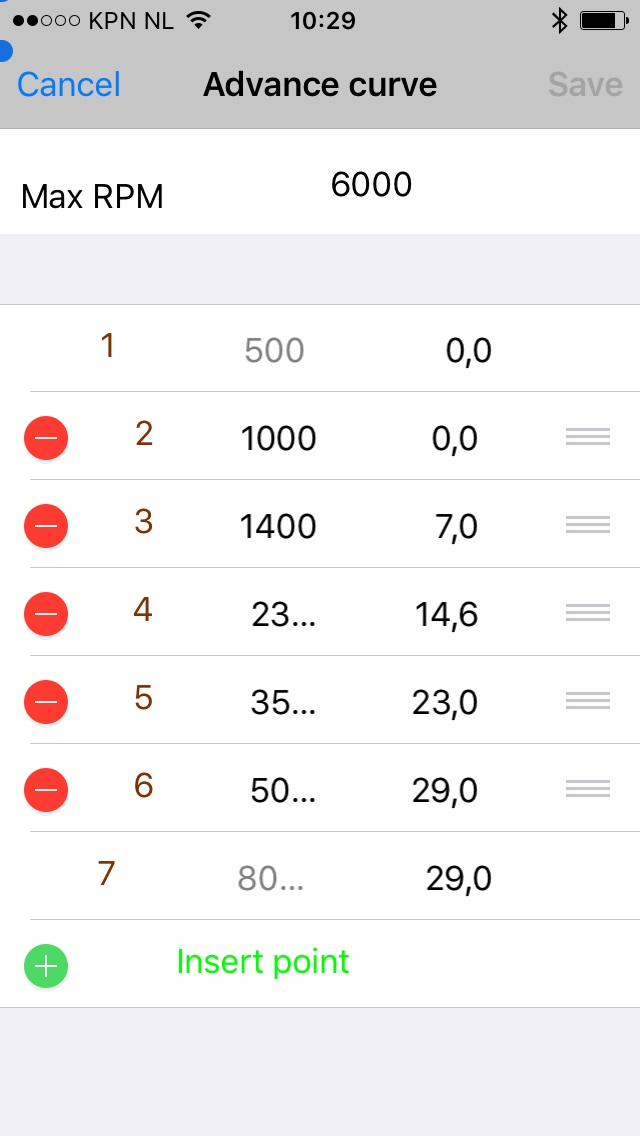The image size is (640, 1136).
Task: Select the Insert point row
Action: (263, 962)
